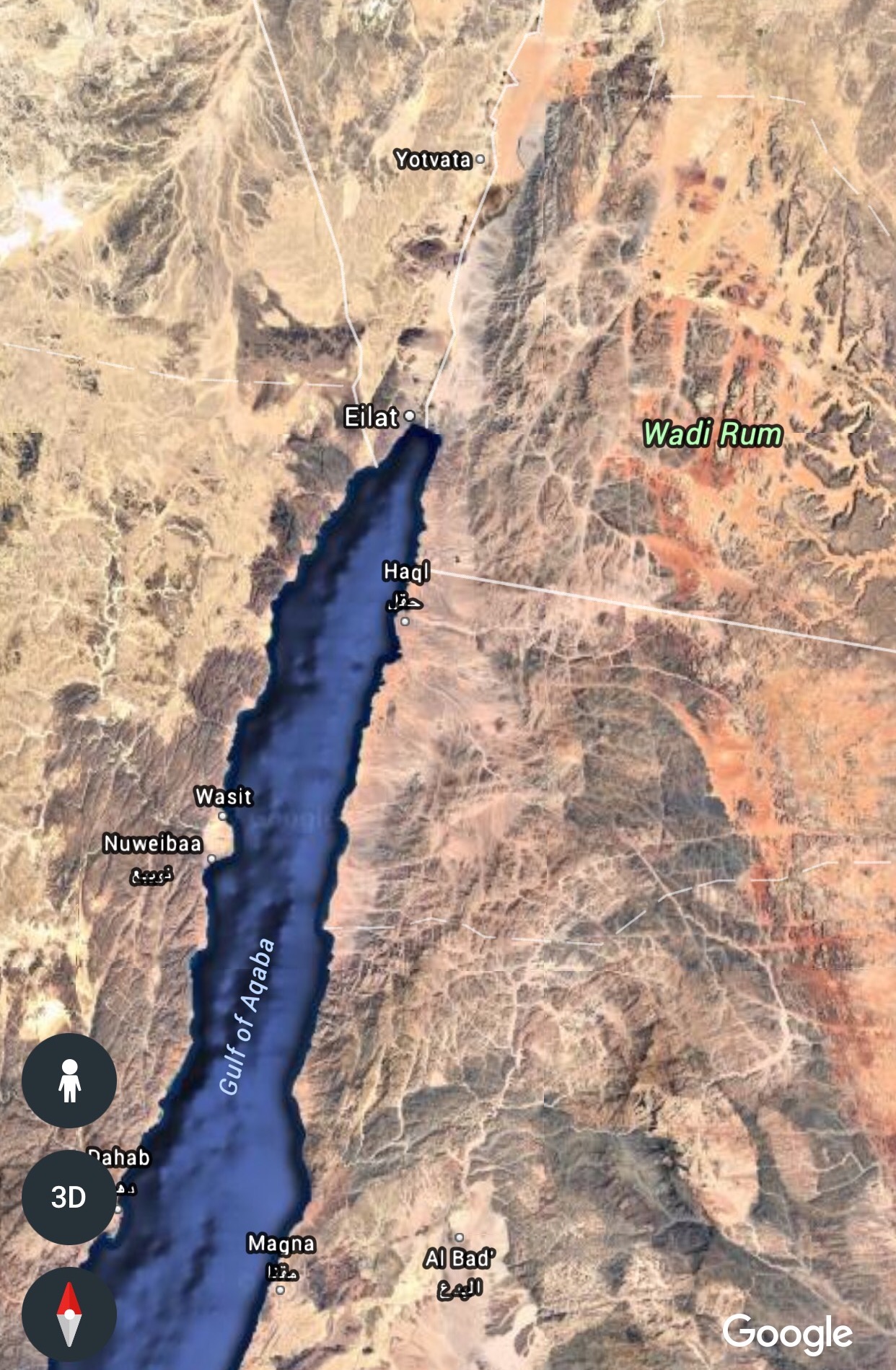The width and height of the screenshot is (896, 1370).
Task: Switch the map to 3D view
Action: click(x=69, y=1197)
